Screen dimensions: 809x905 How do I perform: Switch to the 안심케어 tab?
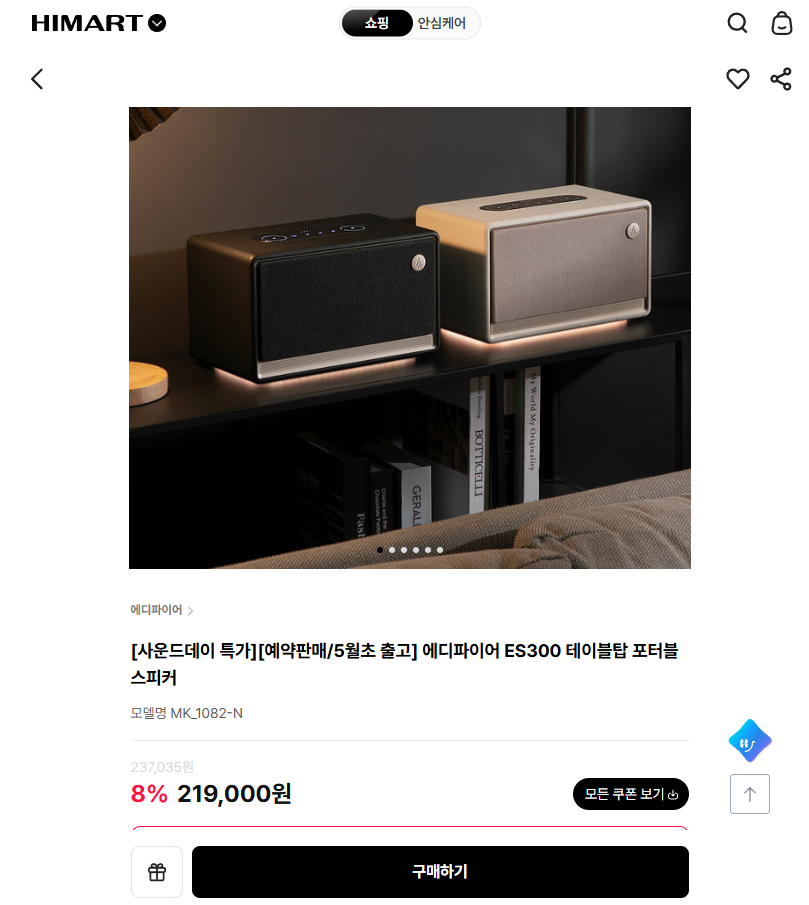(x=442, y=23)
